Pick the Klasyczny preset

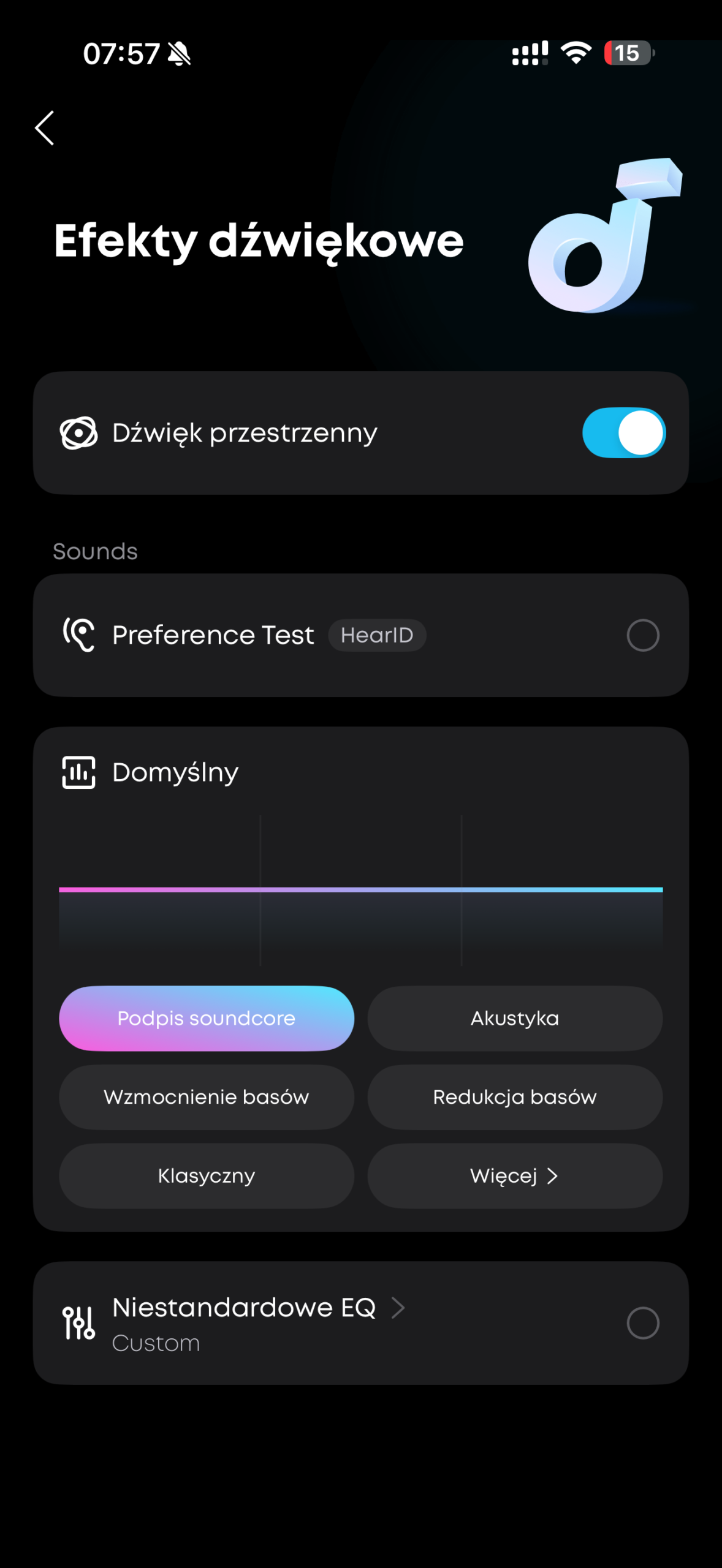point(207,1176)
